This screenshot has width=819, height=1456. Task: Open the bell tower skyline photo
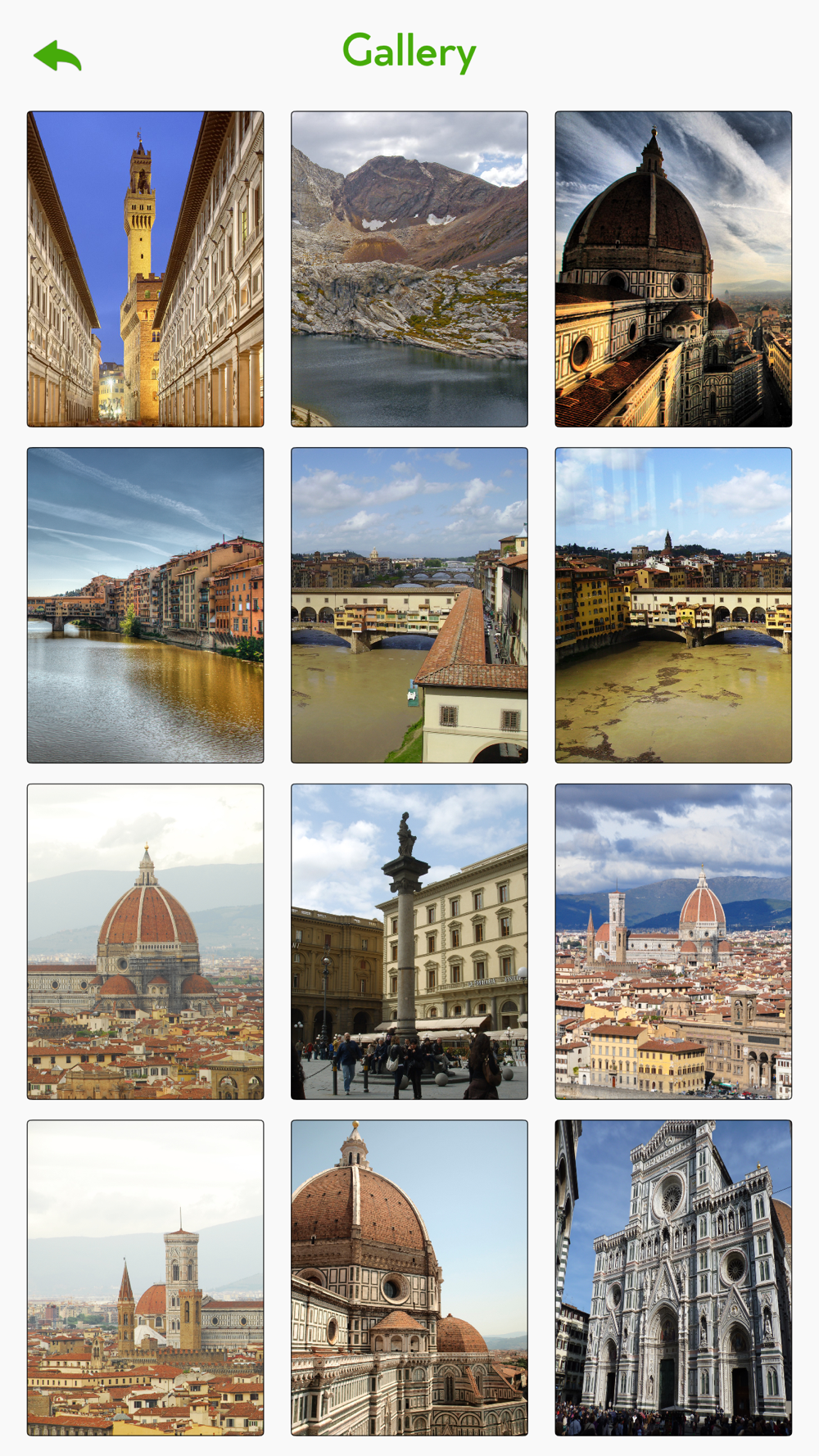tap(146, 1278)
